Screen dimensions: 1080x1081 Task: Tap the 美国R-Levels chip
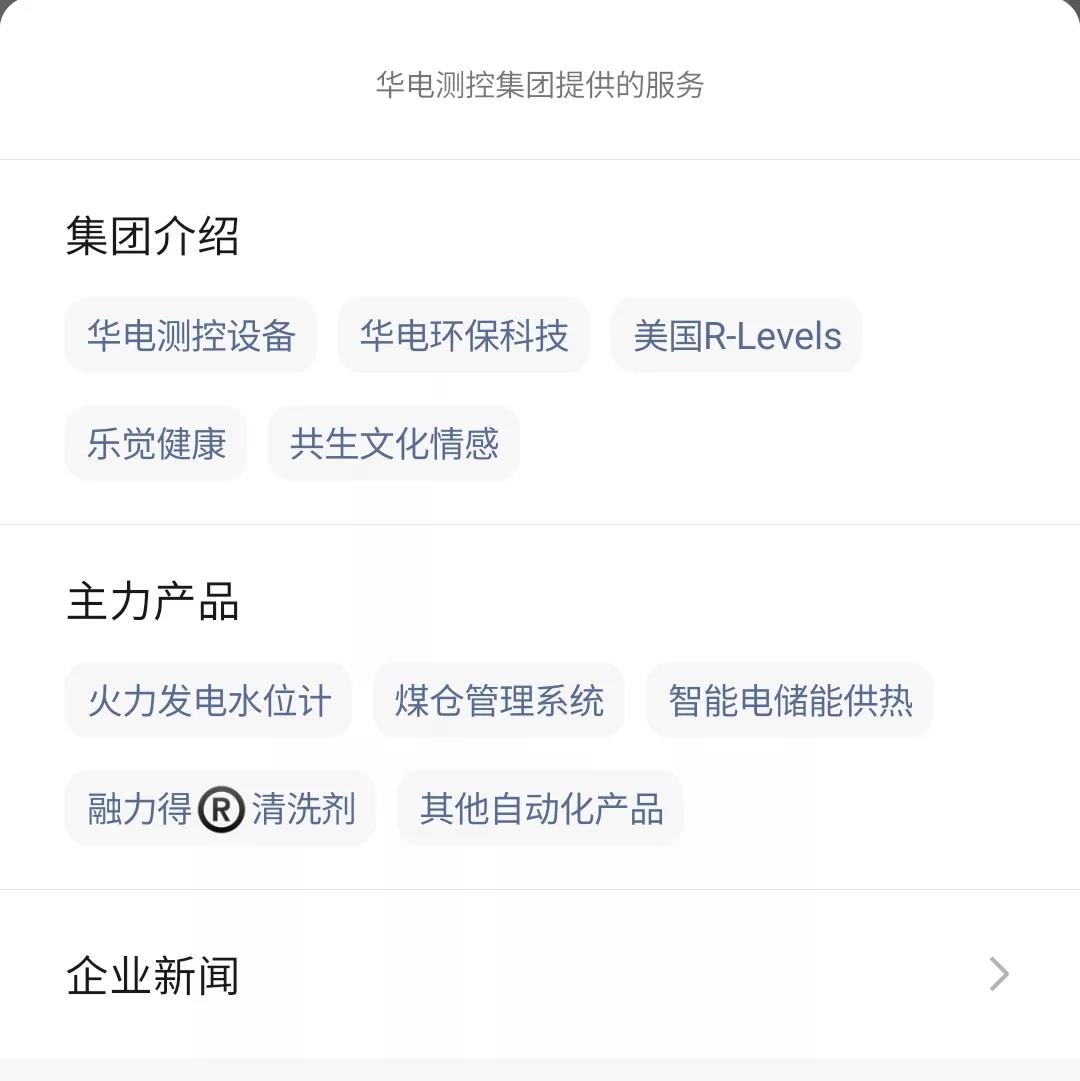click(737, 336)
